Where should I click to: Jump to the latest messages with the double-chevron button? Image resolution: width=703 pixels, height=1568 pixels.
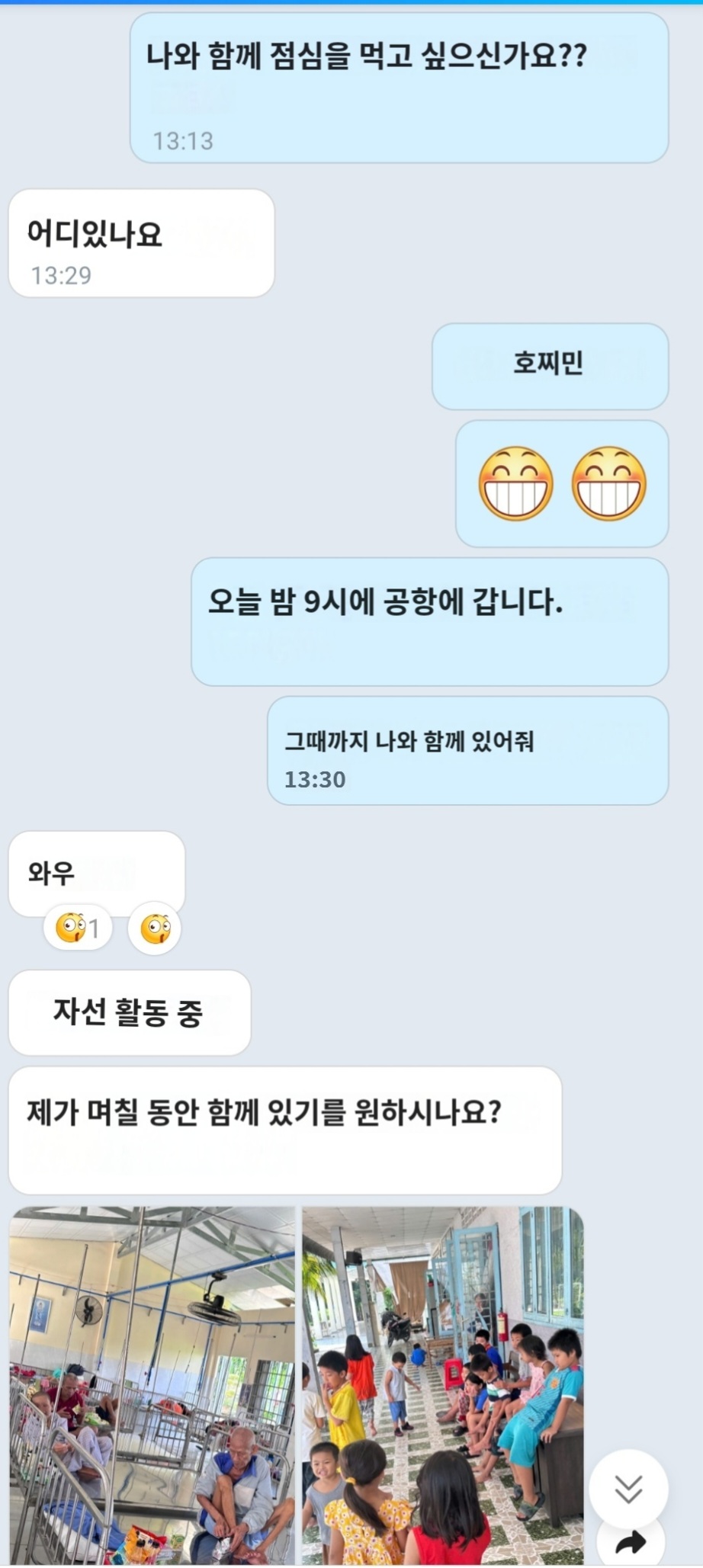pos(628,1488)
